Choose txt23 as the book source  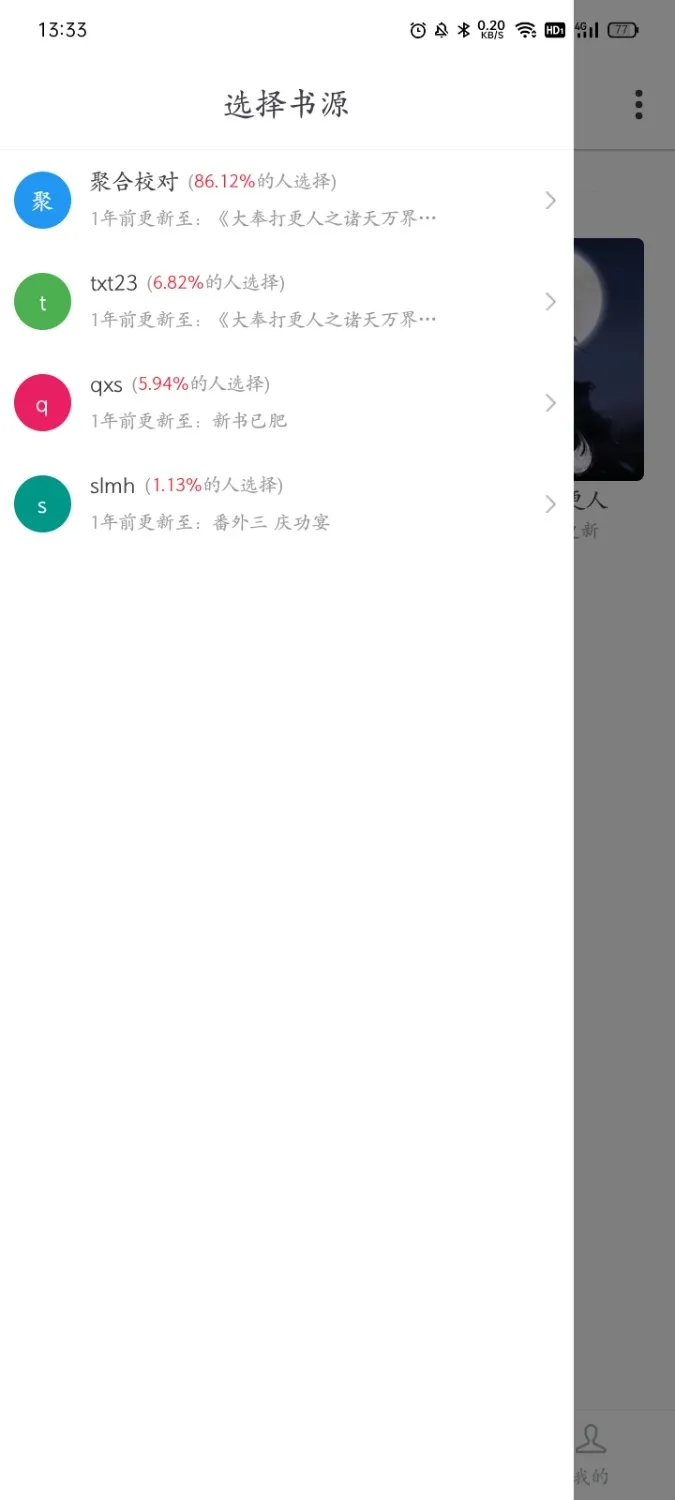[x=285, y=301]
